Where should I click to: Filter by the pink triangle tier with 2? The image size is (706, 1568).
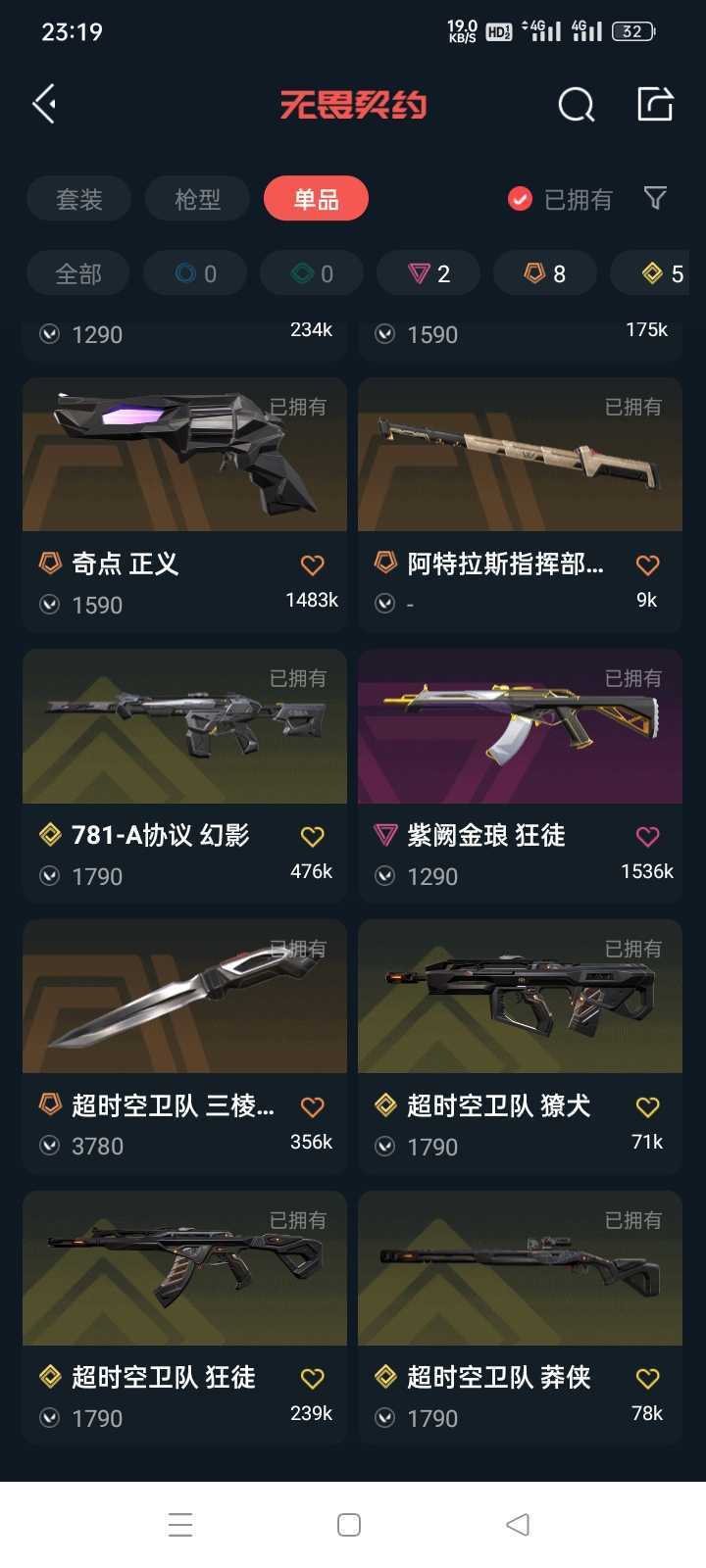429,273
